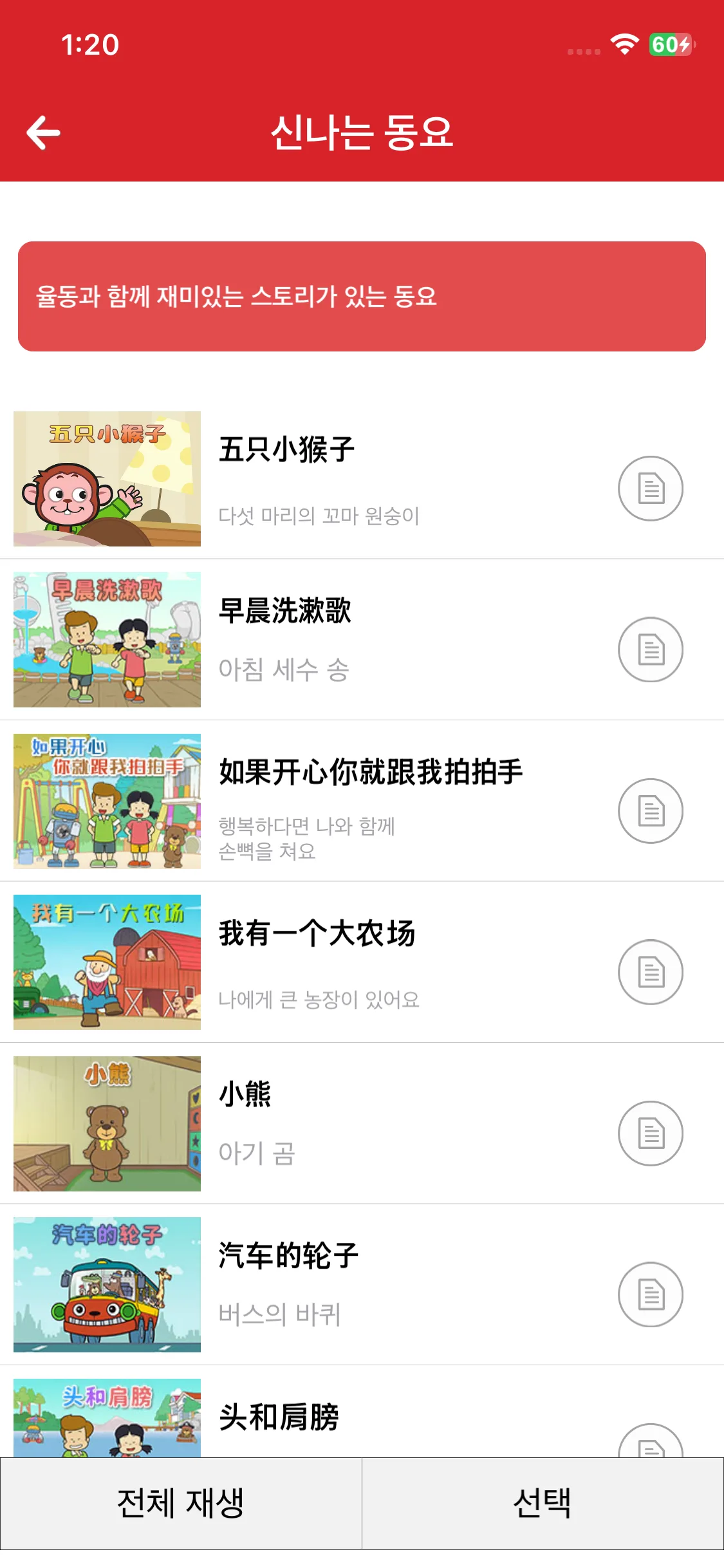Screen dimensions: 724x1568
Task: Open lyrics sheet for 如果开心你就跟我拍拍手
Action: pyautogui.click(x=651, y=811)
